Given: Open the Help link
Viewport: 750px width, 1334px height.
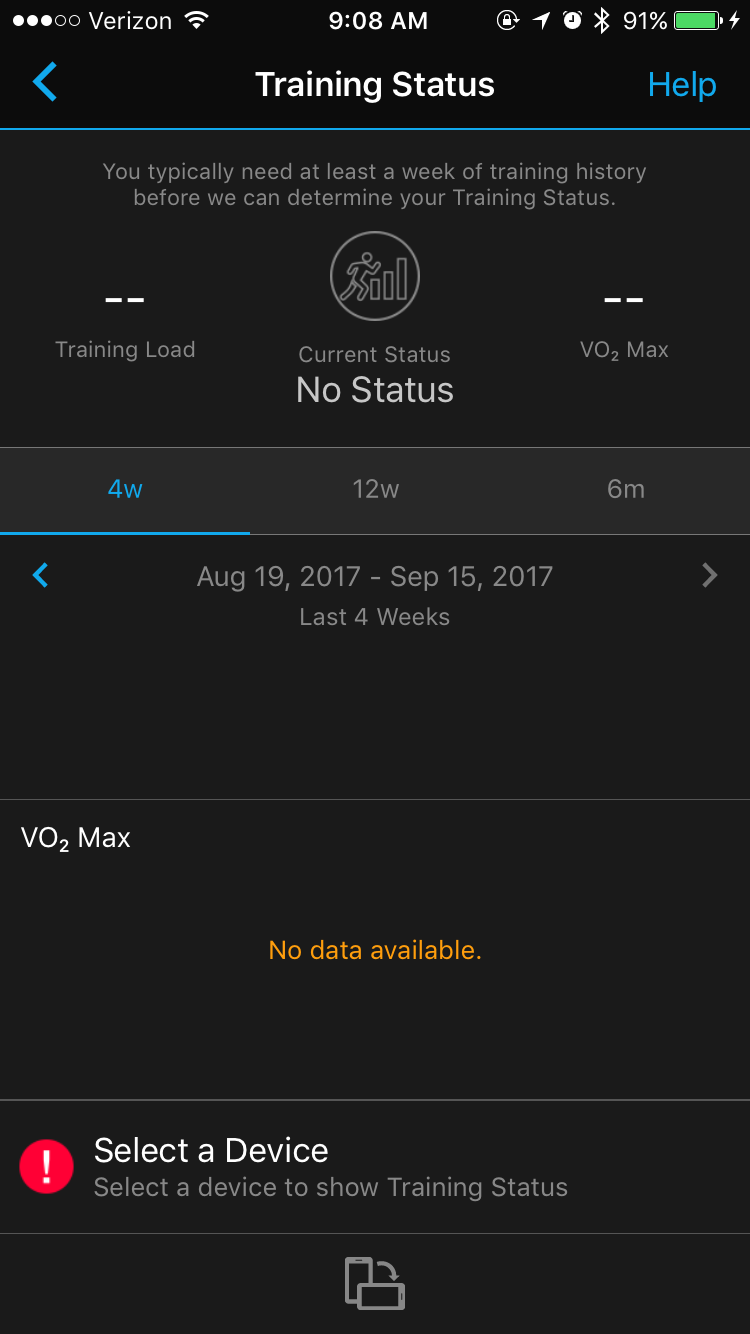Looking at the screenshot, I should tap(682, 85).
